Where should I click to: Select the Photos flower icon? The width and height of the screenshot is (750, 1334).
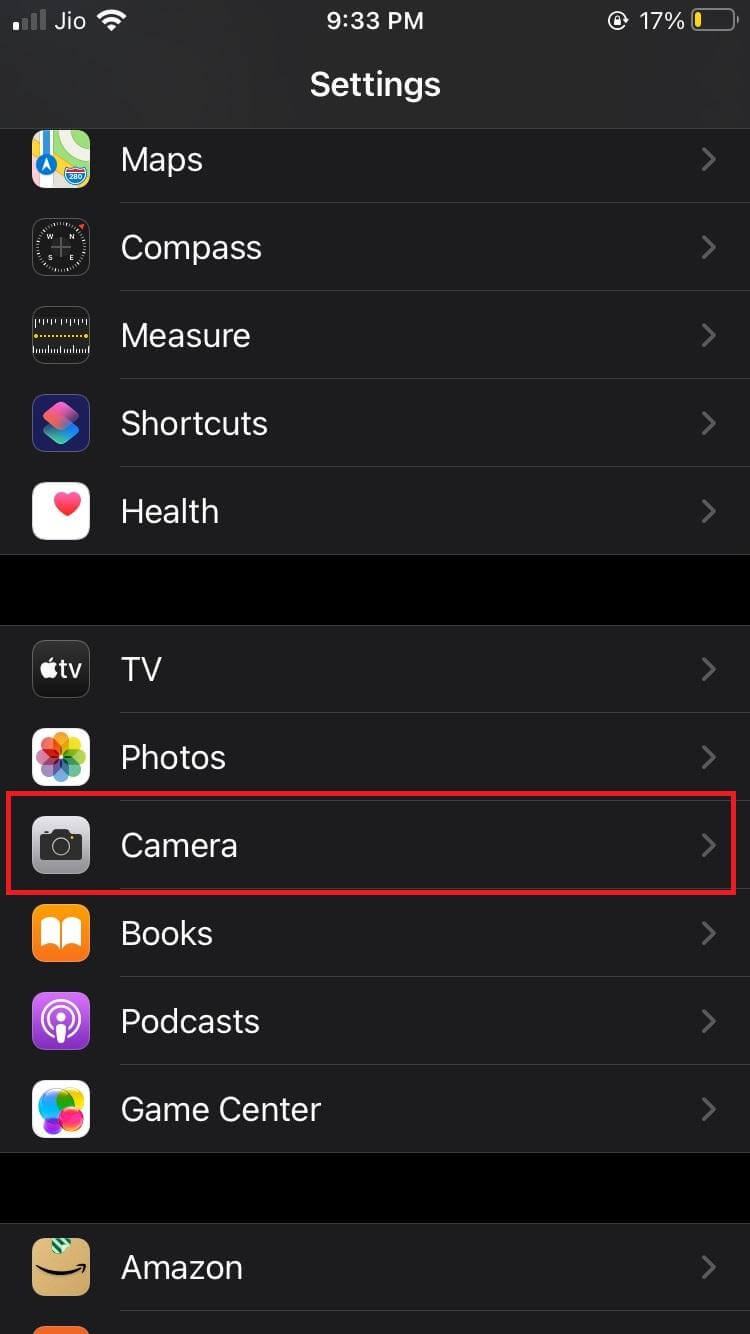[x=61, y=757]
